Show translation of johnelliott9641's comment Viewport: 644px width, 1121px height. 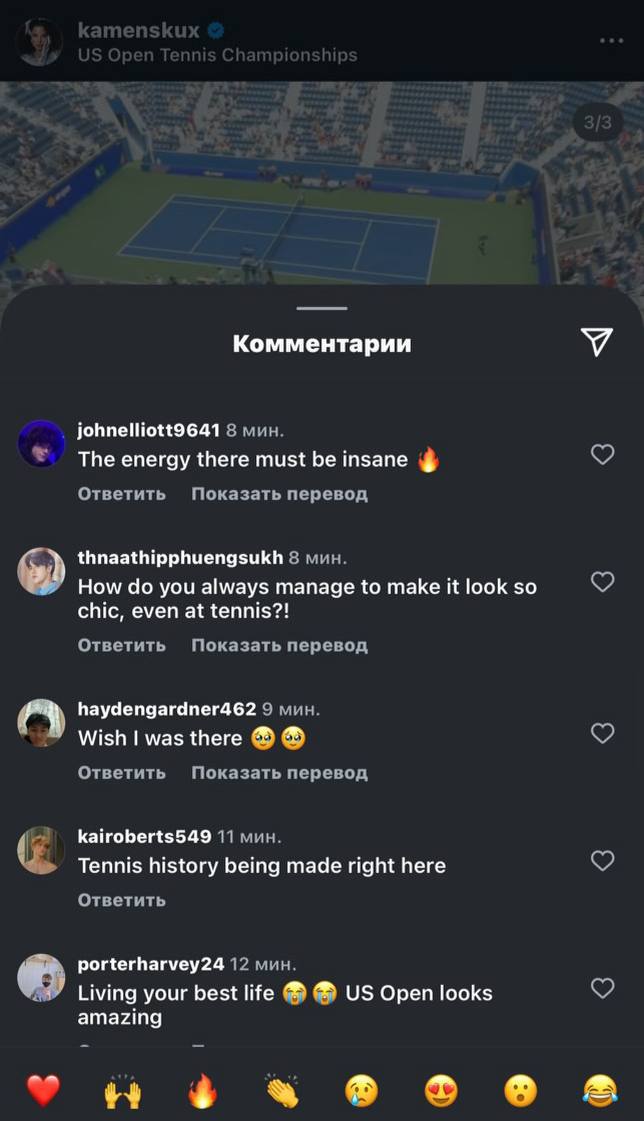pyautogui.click(x=279, y=494)
